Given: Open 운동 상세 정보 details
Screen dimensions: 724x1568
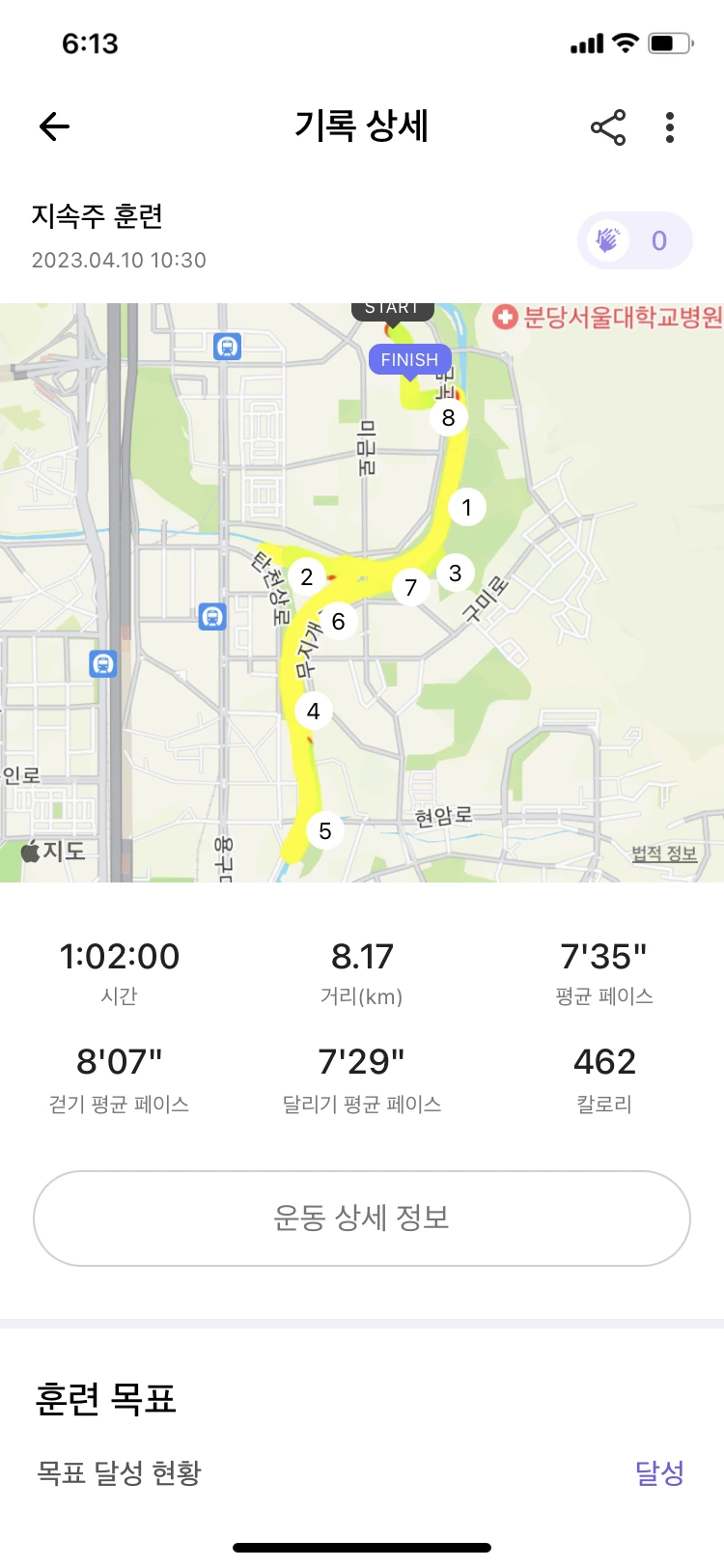Looking at the screenshot, I should pos(362,1218).
